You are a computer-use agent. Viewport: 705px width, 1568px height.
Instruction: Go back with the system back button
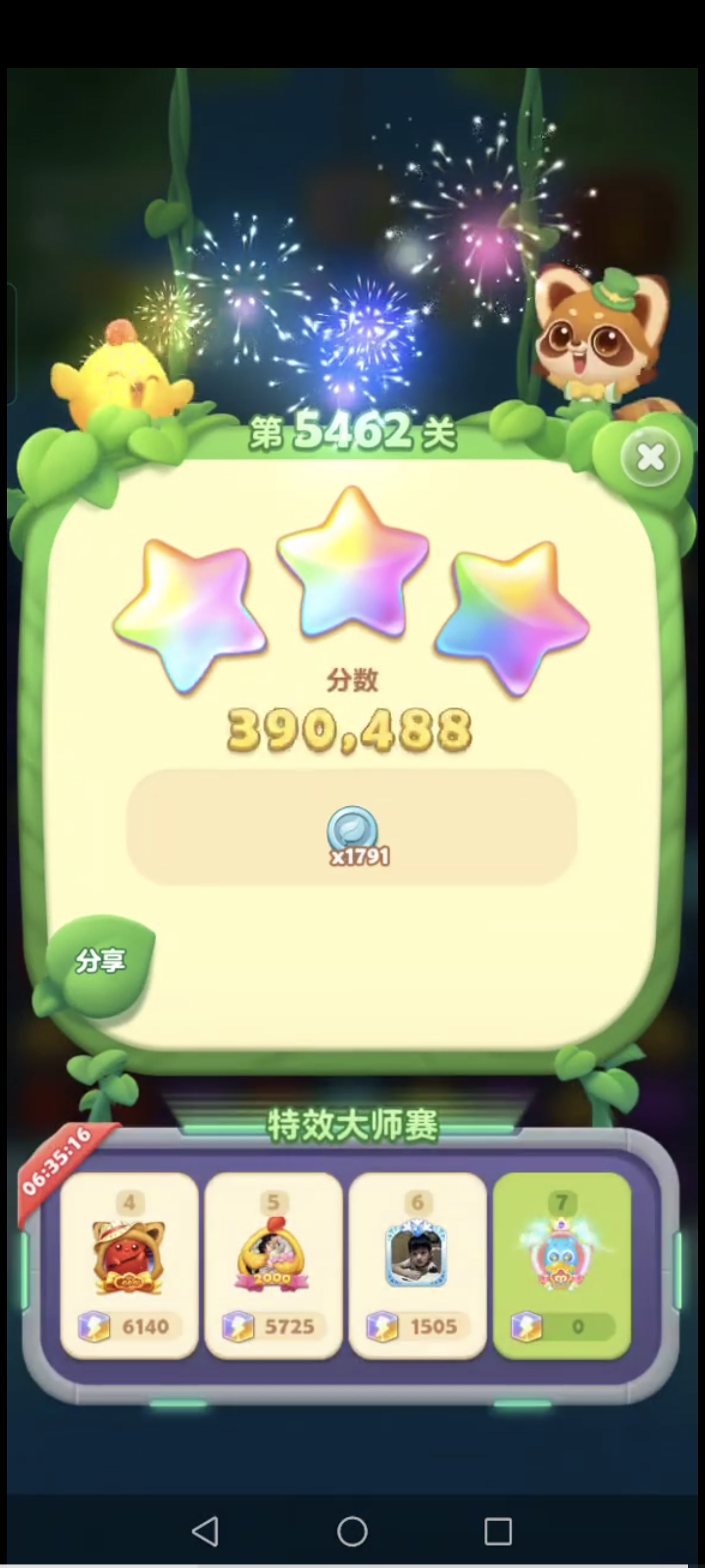coord(205,1531)
